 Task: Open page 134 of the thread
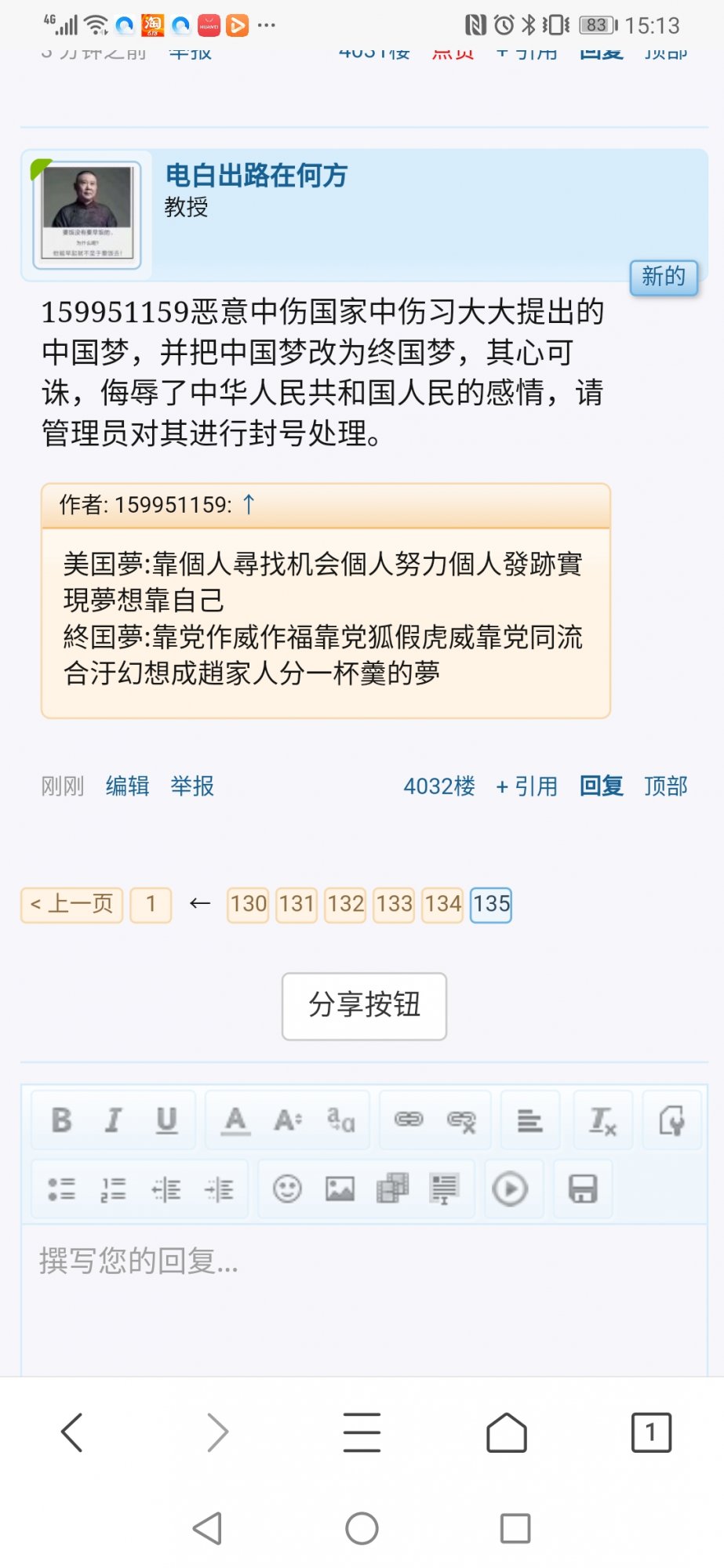[442, 905]
